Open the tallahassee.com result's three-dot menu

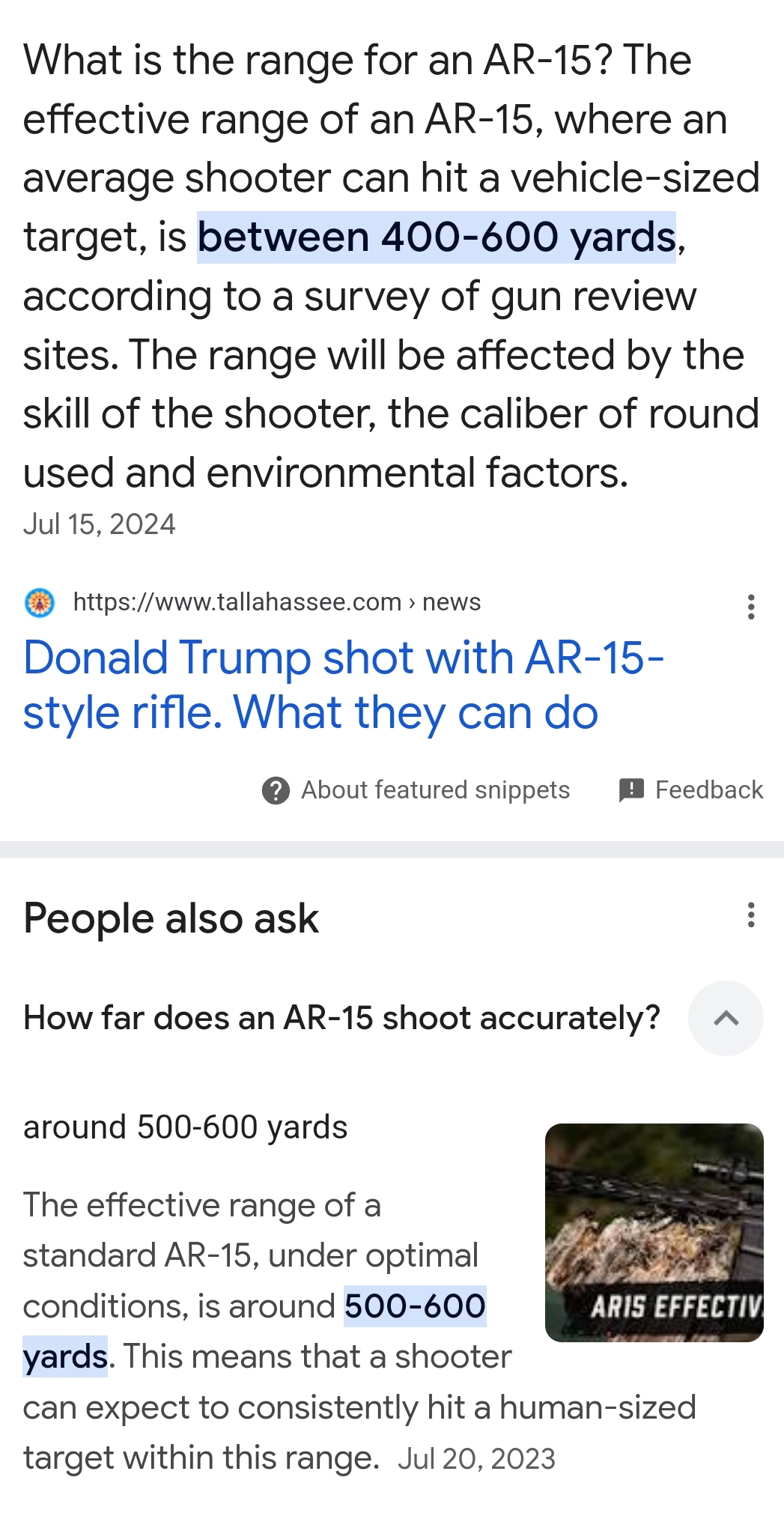[750, 607]
